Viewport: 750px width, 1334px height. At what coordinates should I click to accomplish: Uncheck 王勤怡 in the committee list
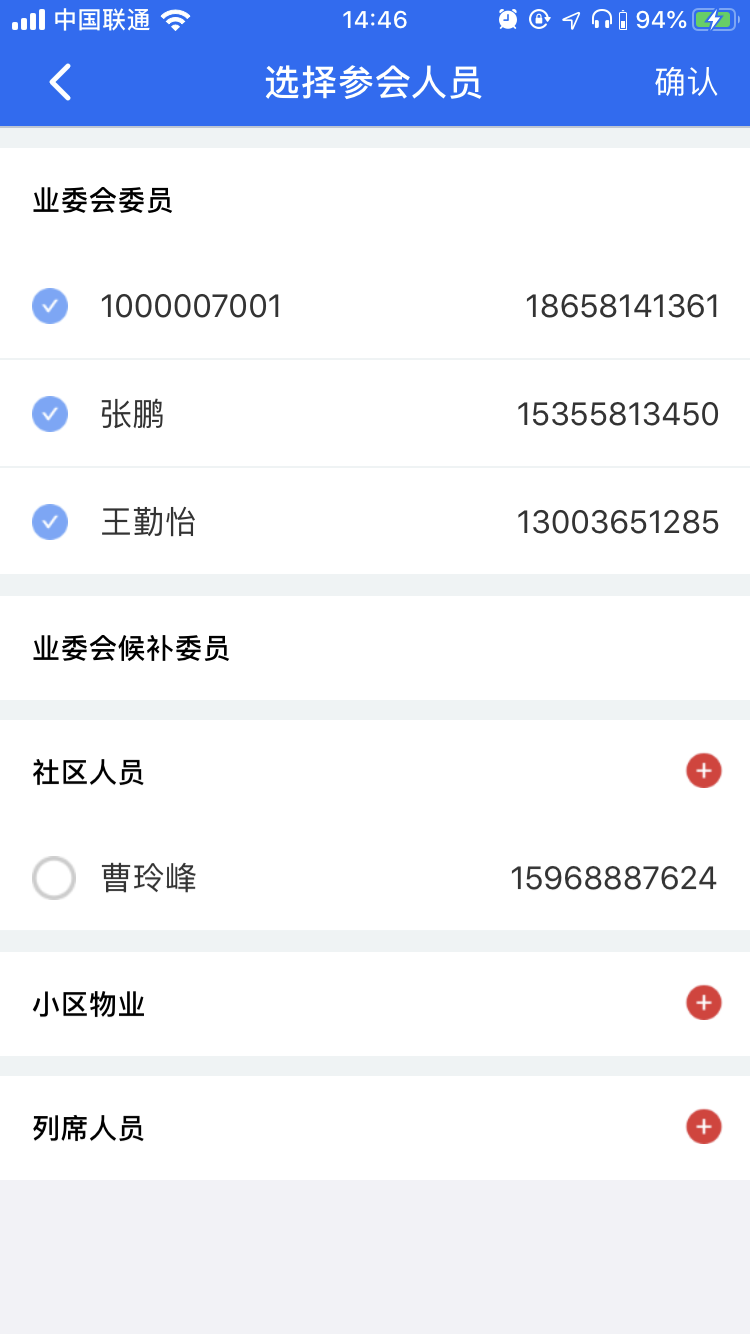[x=50, y=521]
